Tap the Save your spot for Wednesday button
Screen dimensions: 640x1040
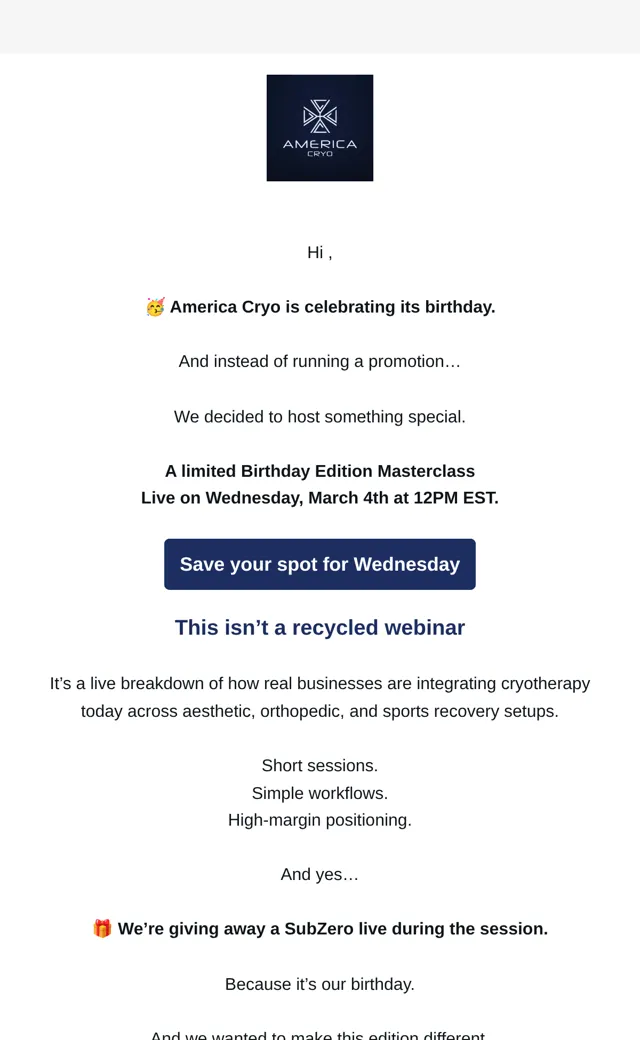click(x=320, y=564)
